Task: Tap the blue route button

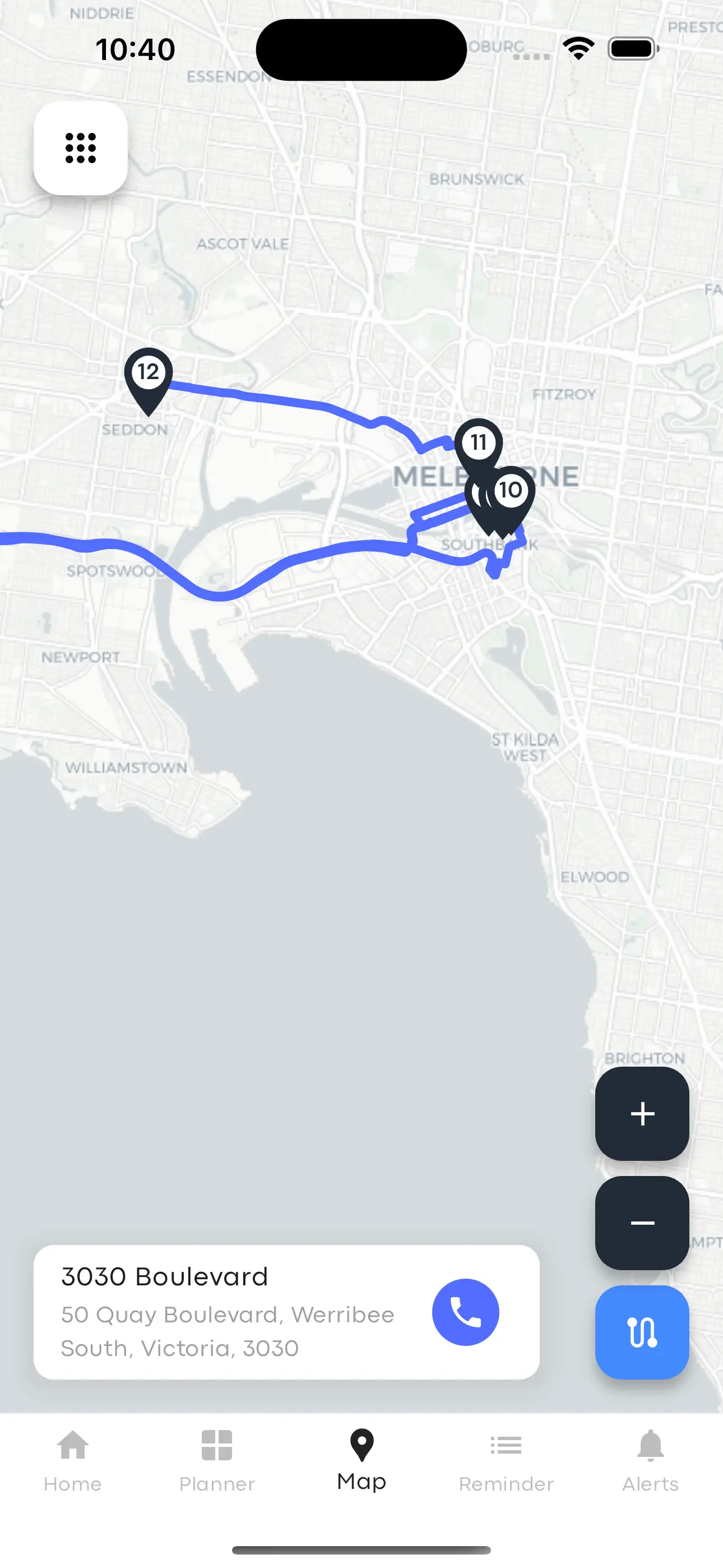Action: (x=642, y=1332)
